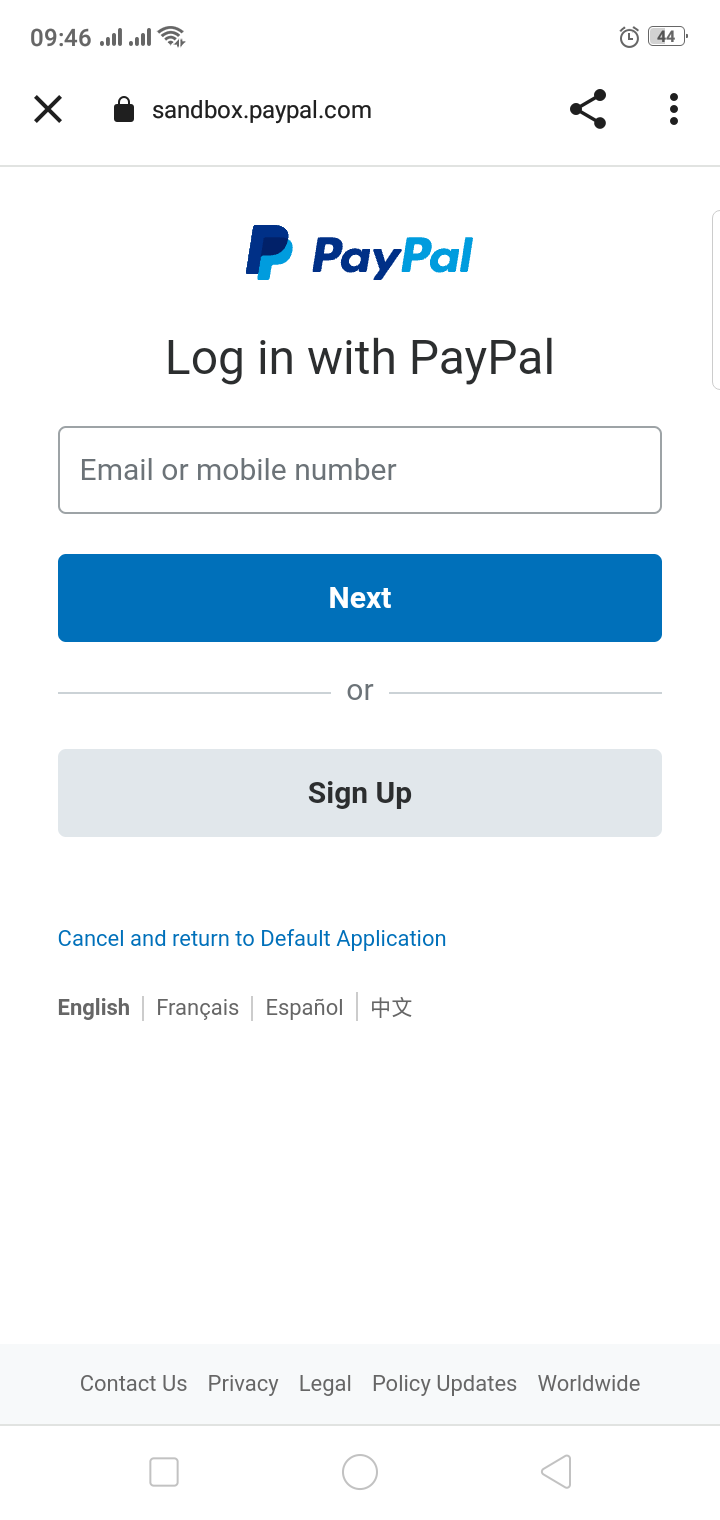Click the PayPal logo
The height and width of the screenshot is (1520, 720).
click(x=360, y=251)
